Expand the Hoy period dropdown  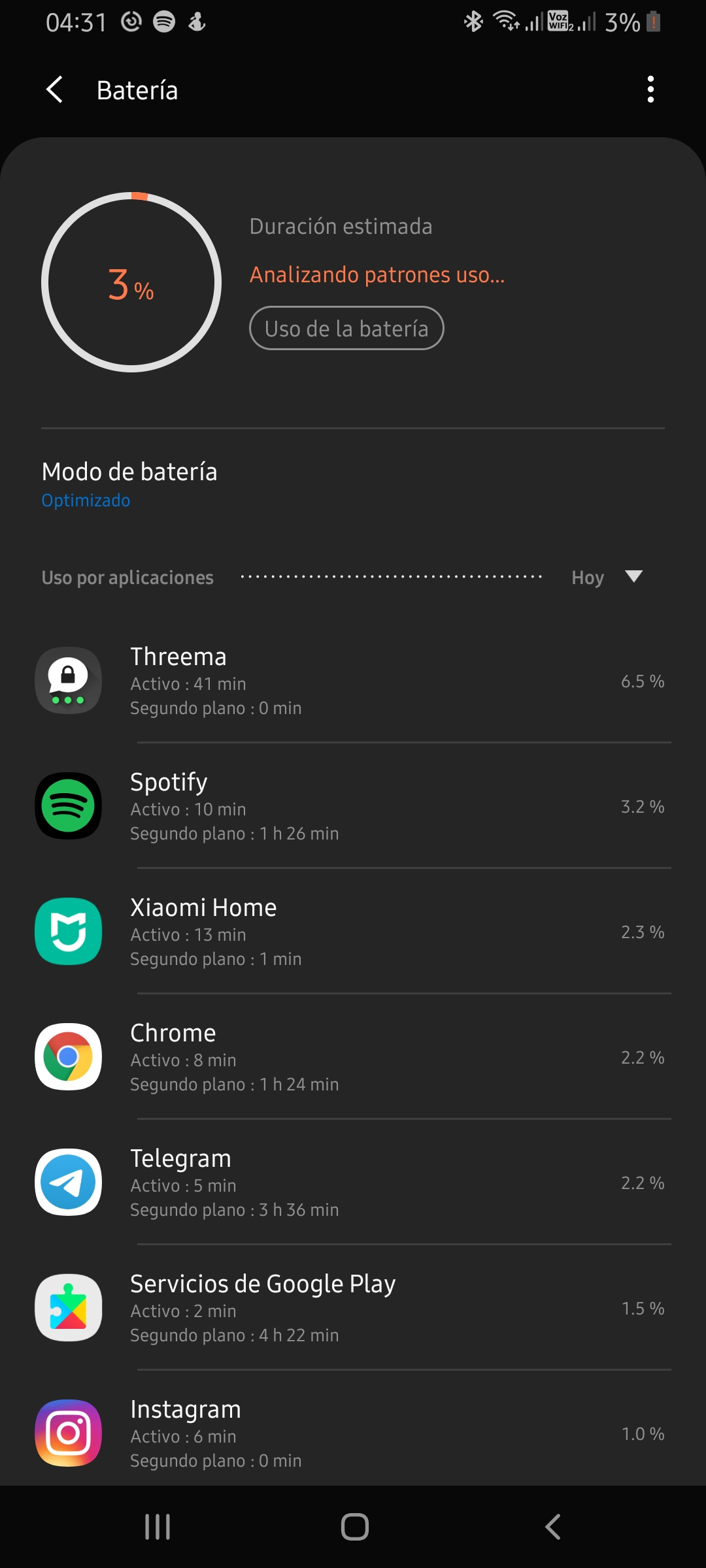(x=608, y=578)
